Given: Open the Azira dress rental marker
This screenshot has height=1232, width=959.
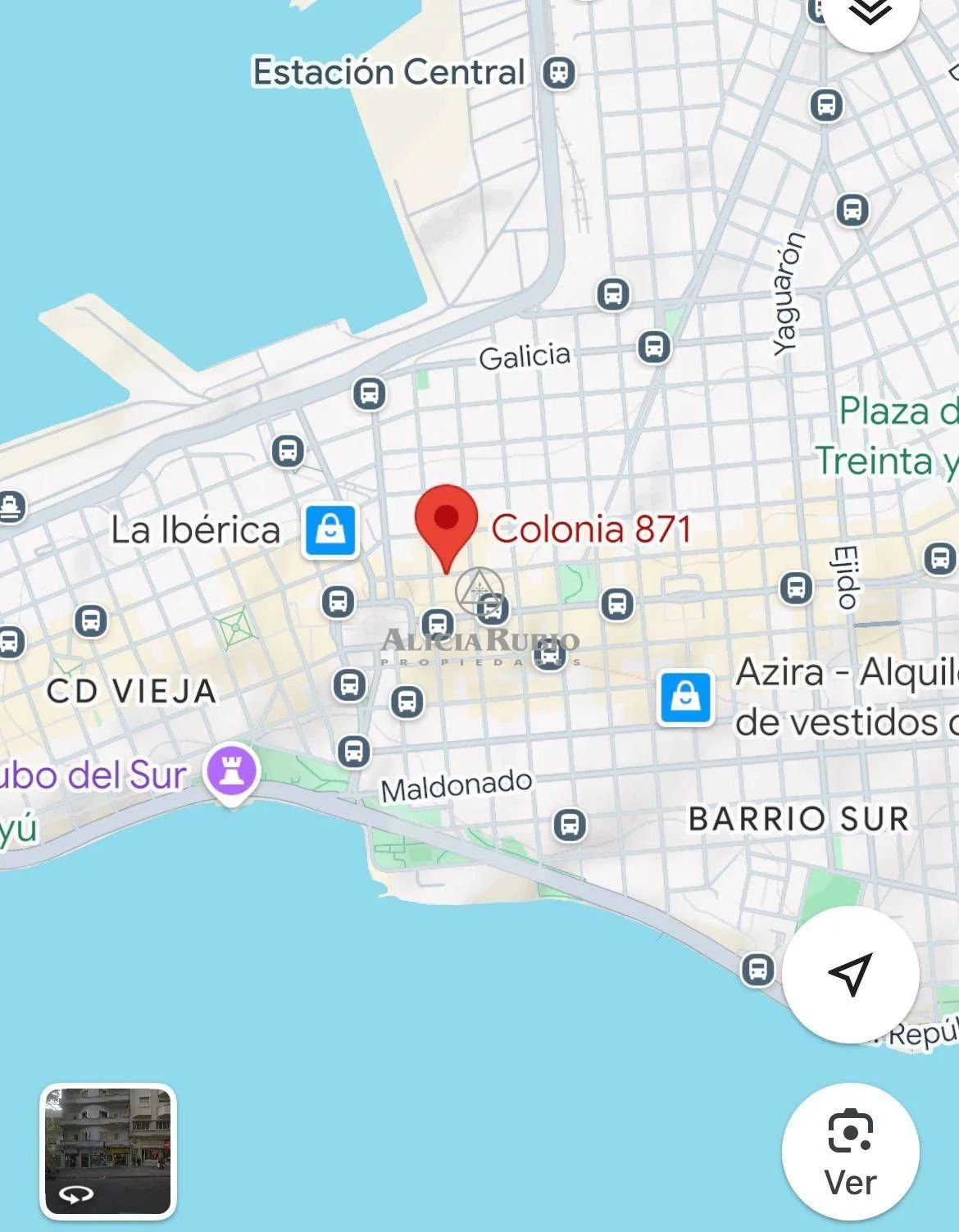Looking at the screenshot, I should [685, 698].
